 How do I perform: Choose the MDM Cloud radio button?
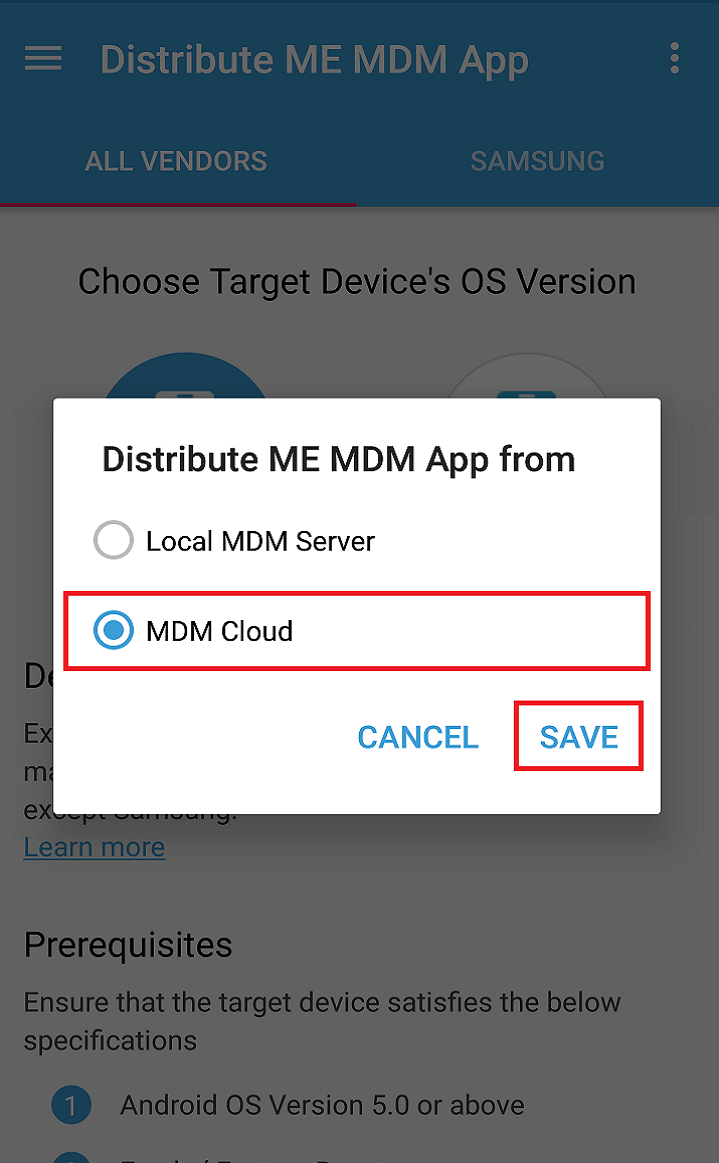click(113, 631)
